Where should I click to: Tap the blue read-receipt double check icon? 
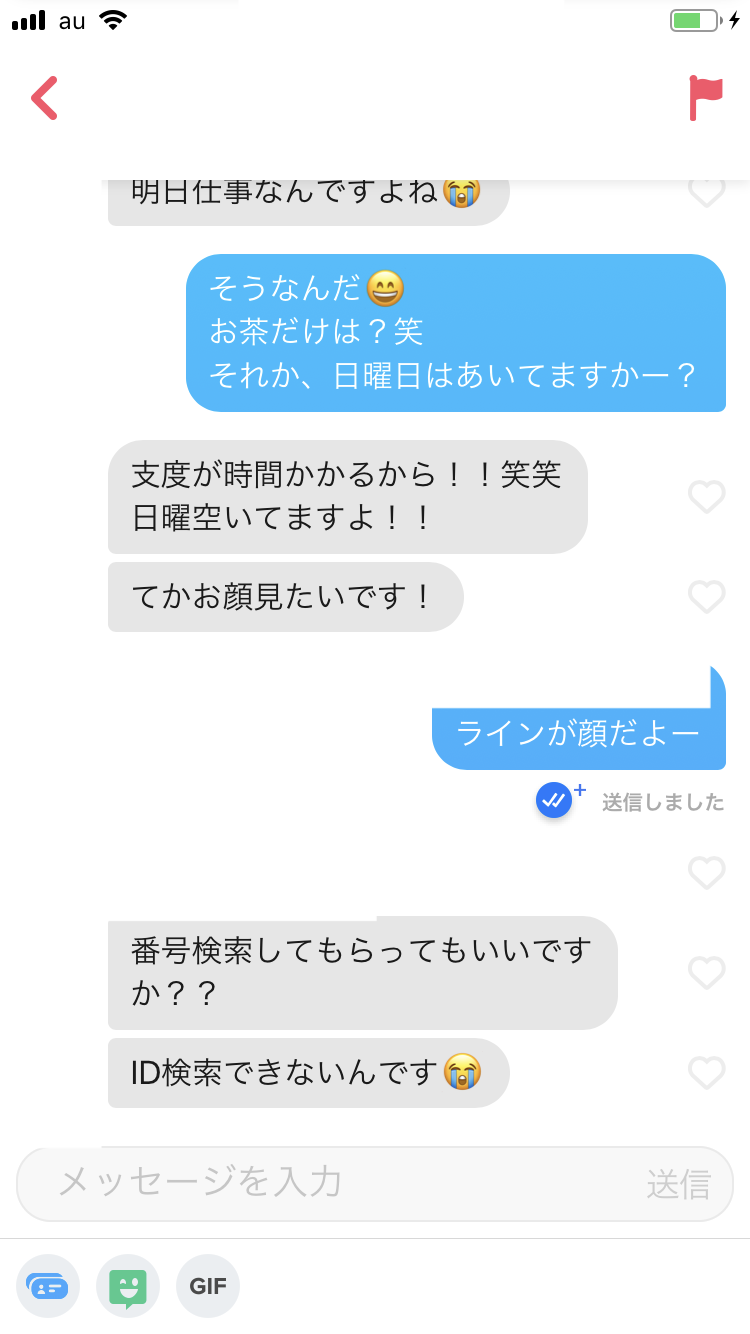coord(554,800)
